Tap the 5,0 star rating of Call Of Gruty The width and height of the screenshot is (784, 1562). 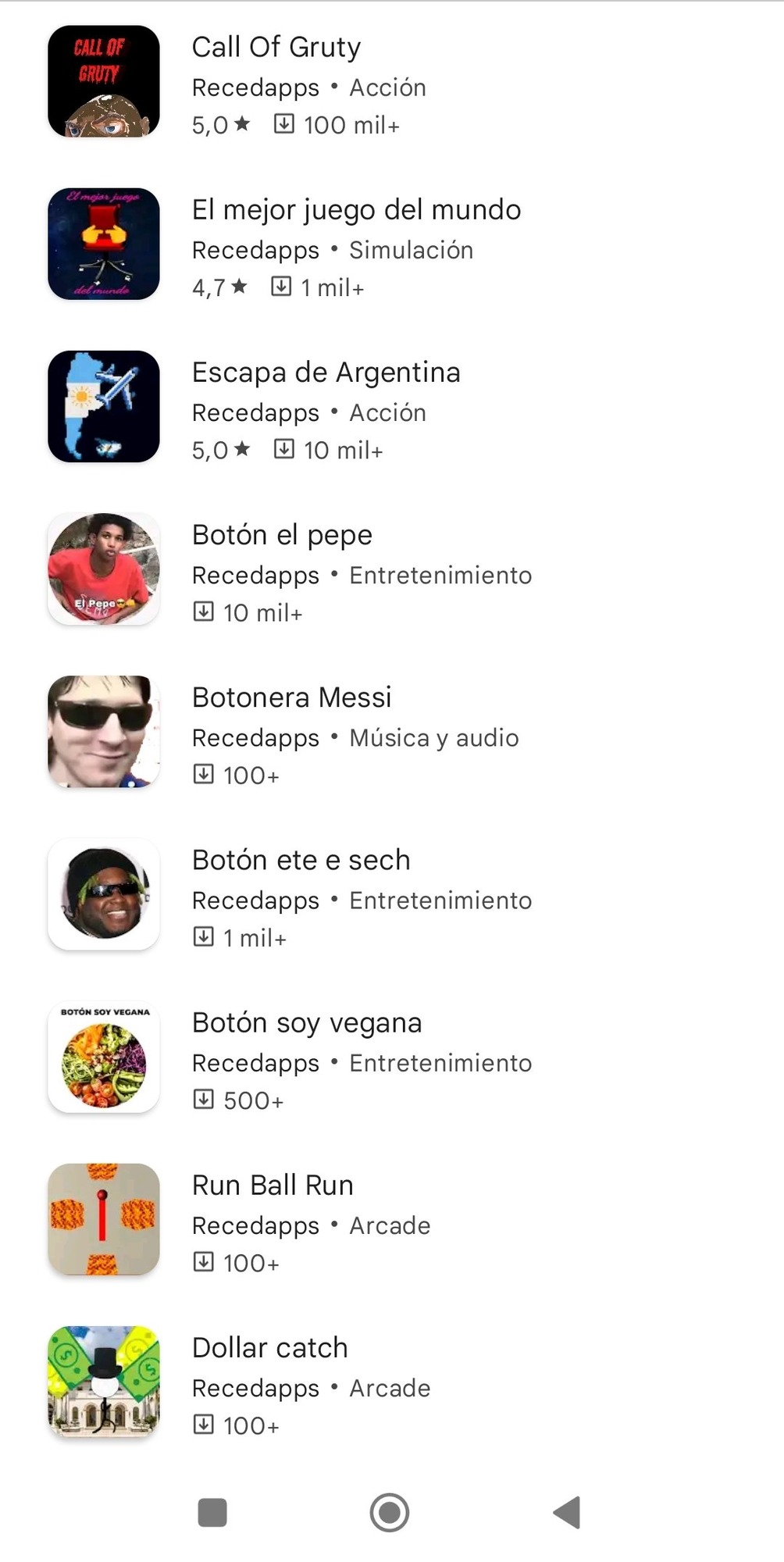point(219,124)
